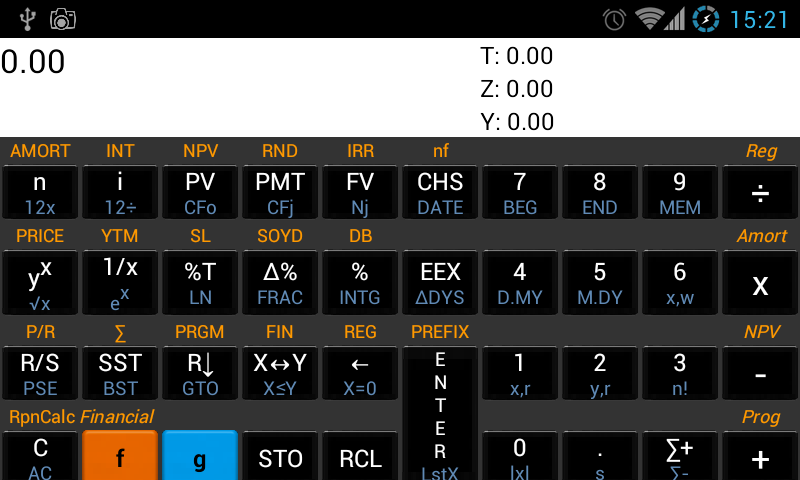Tap the FV future value key
This screenshot has width=800, height=480.
(360, 193)
